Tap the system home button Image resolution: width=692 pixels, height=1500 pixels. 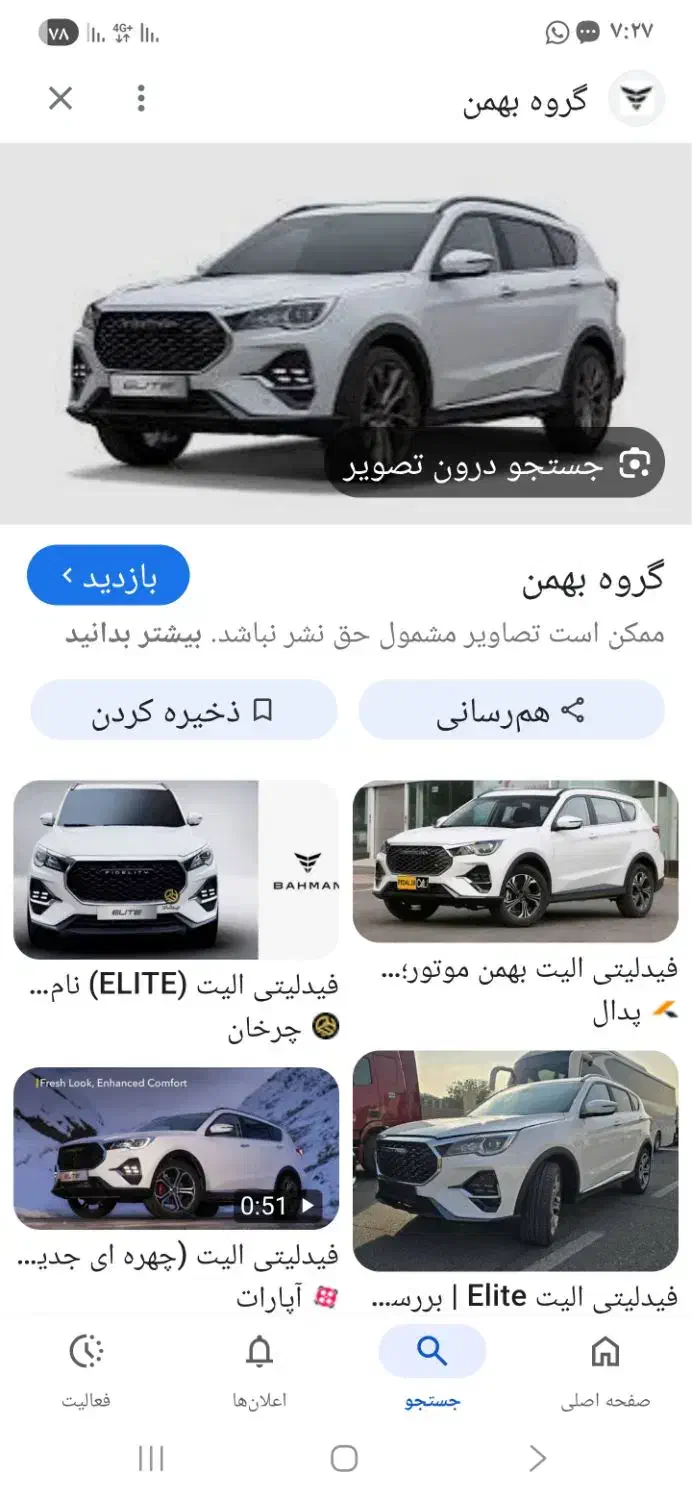point(344,1458)
